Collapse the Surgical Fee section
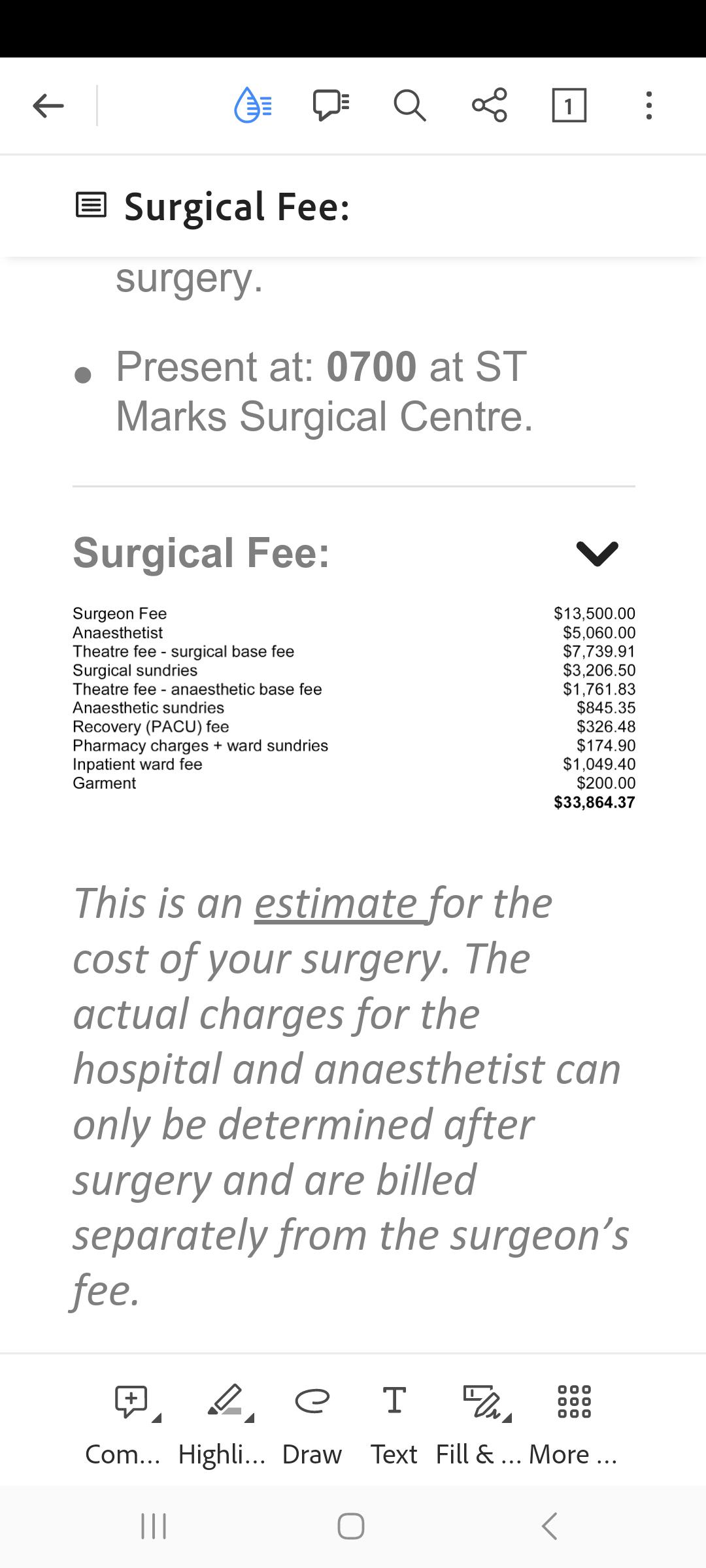 point(597,553)
